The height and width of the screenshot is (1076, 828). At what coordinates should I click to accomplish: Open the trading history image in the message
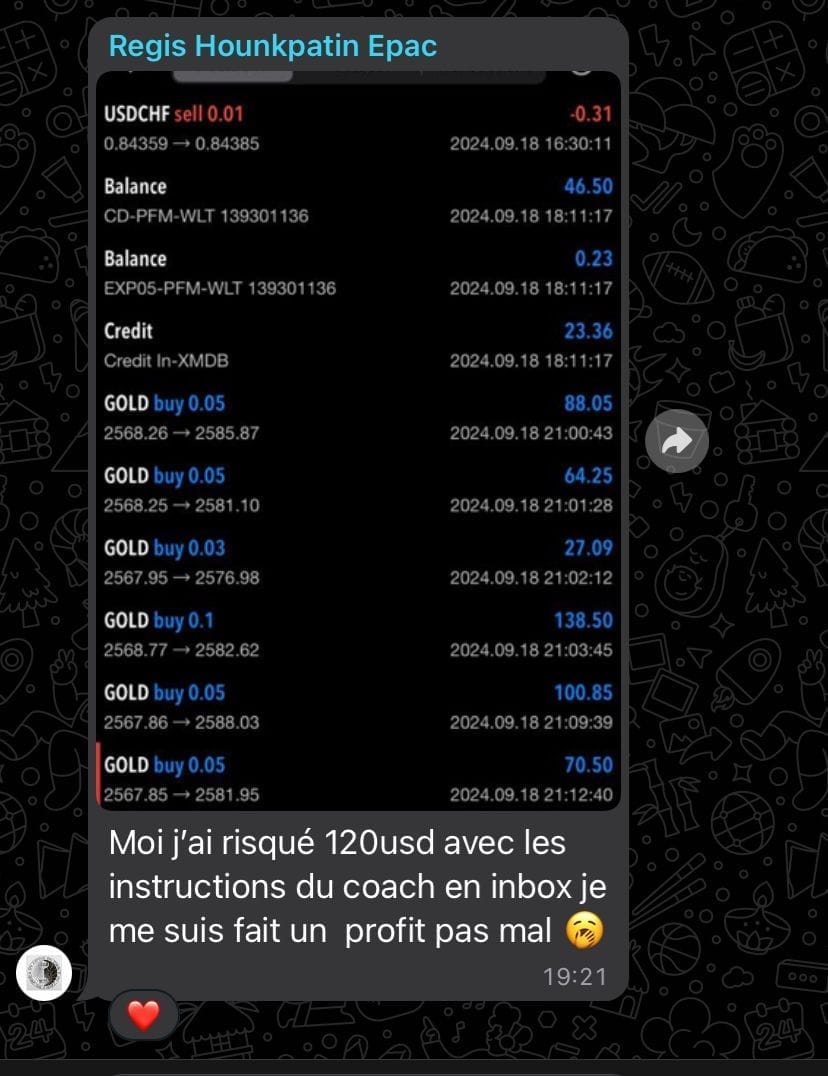[358, 440]
